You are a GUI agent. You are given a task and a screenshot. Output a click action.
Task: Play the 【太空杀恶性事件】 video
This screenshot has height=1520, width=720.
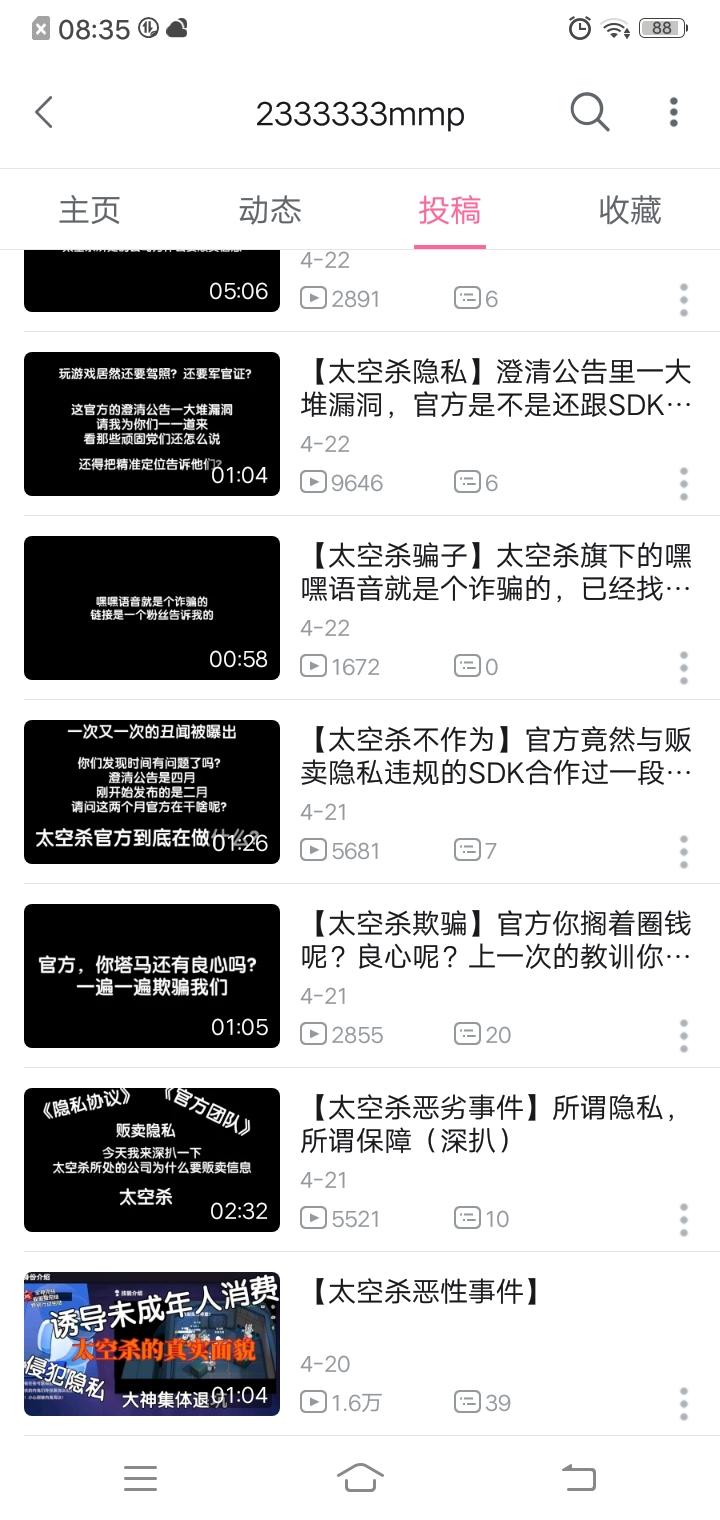tap(420, 1292)
